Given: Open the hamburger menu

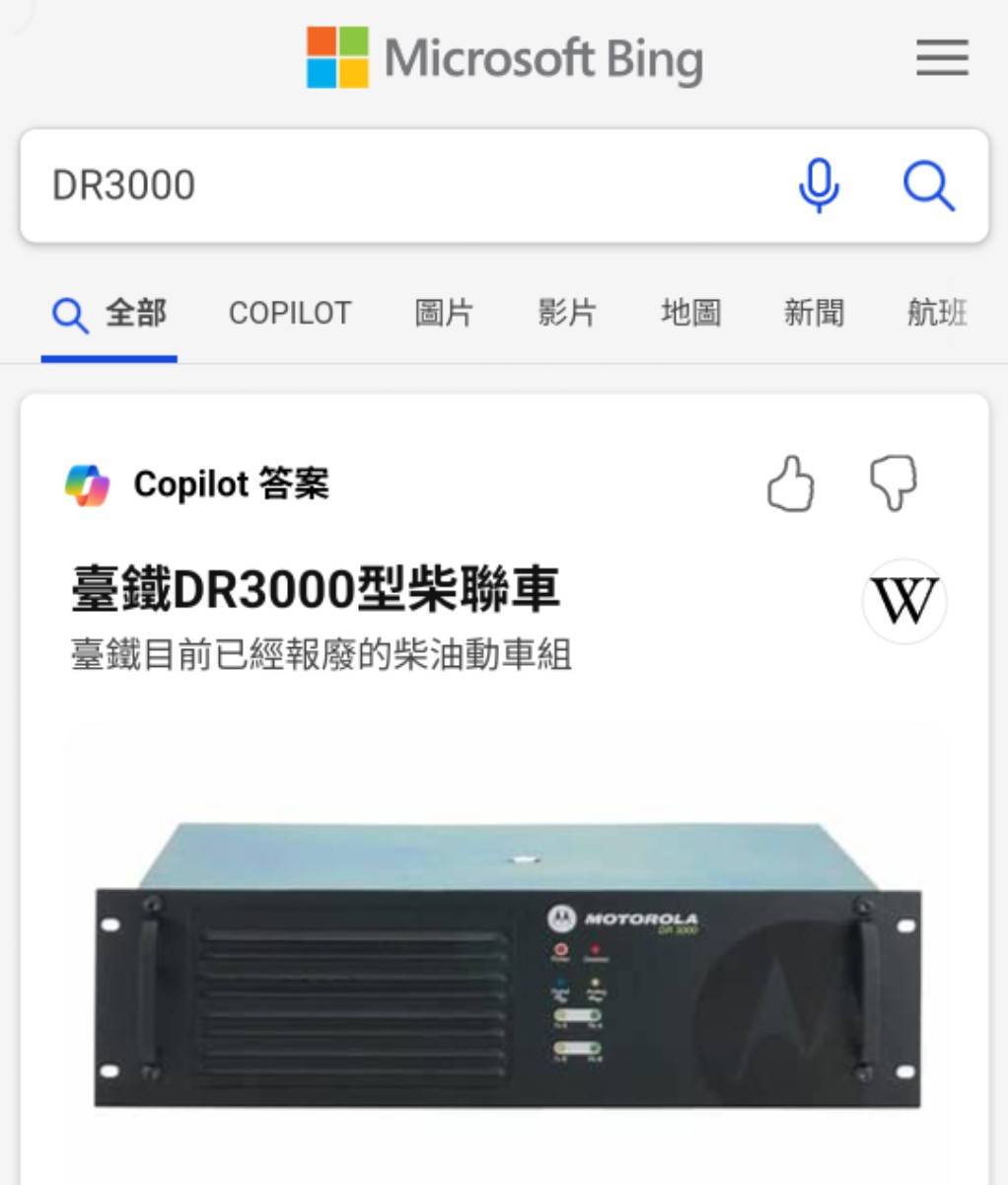Looking at the screenshot, I should [x=942, y=58].
